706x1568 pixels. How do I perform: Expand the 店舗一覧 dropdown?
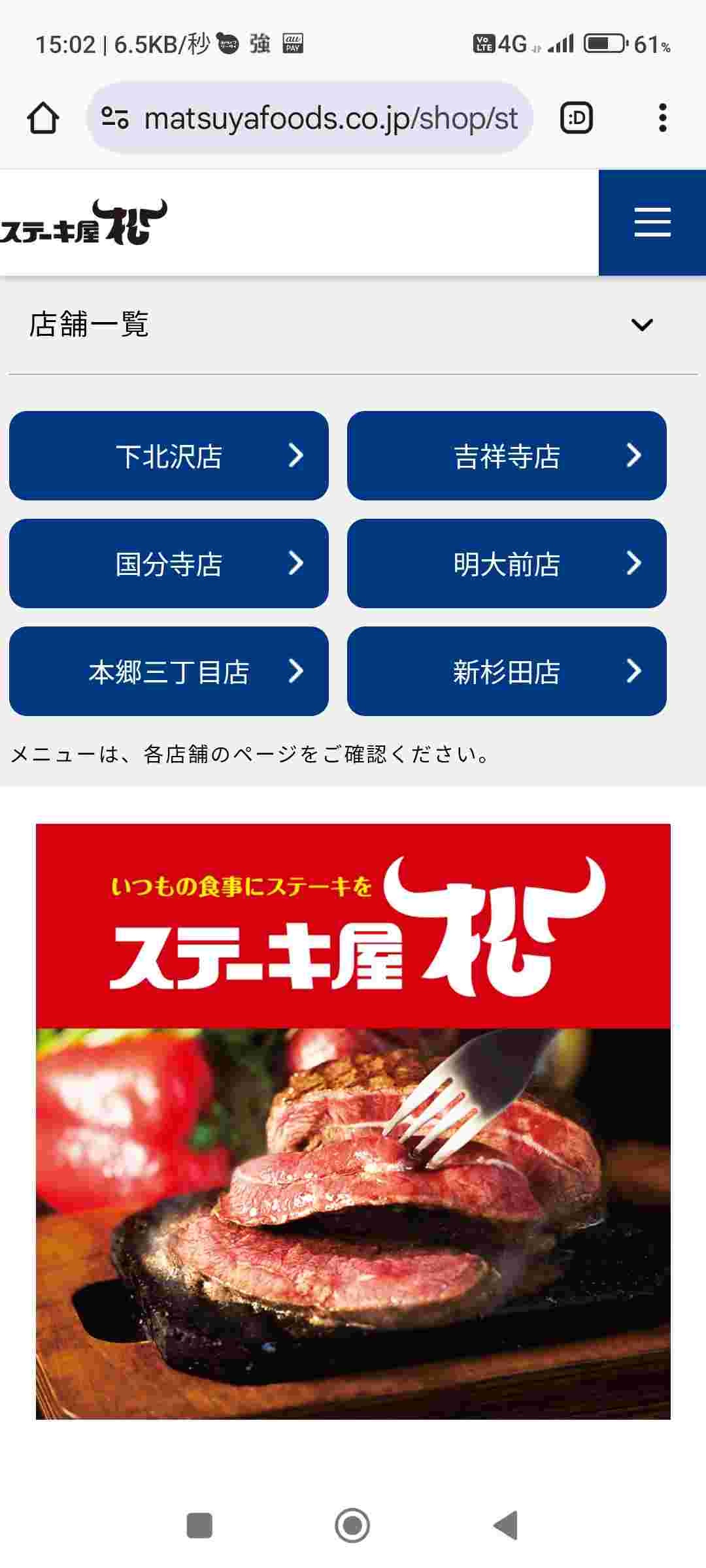pyautogui.click(x=641, y=325)
